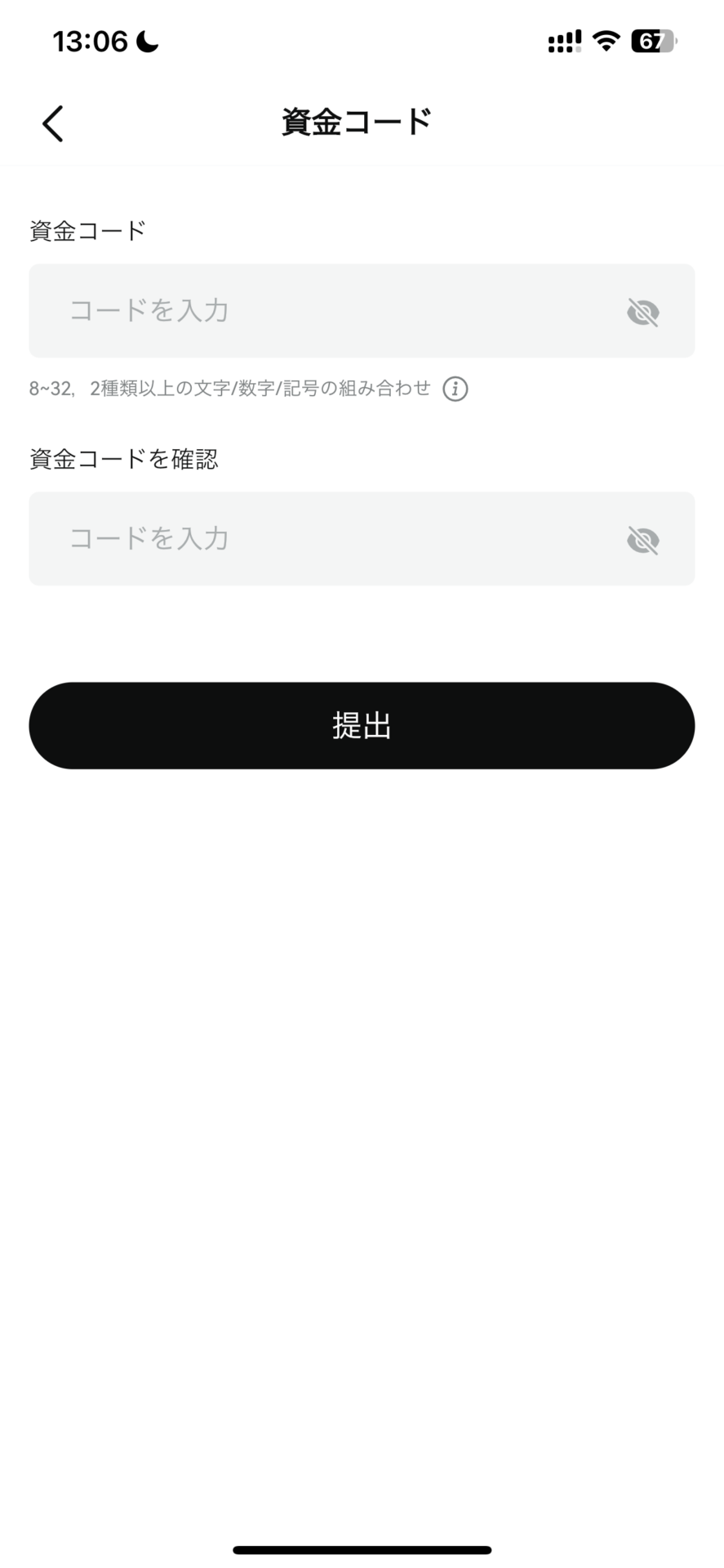Show the code in the 資金コード field
The height and width of the screenshot is (1568, 724).
643,312
